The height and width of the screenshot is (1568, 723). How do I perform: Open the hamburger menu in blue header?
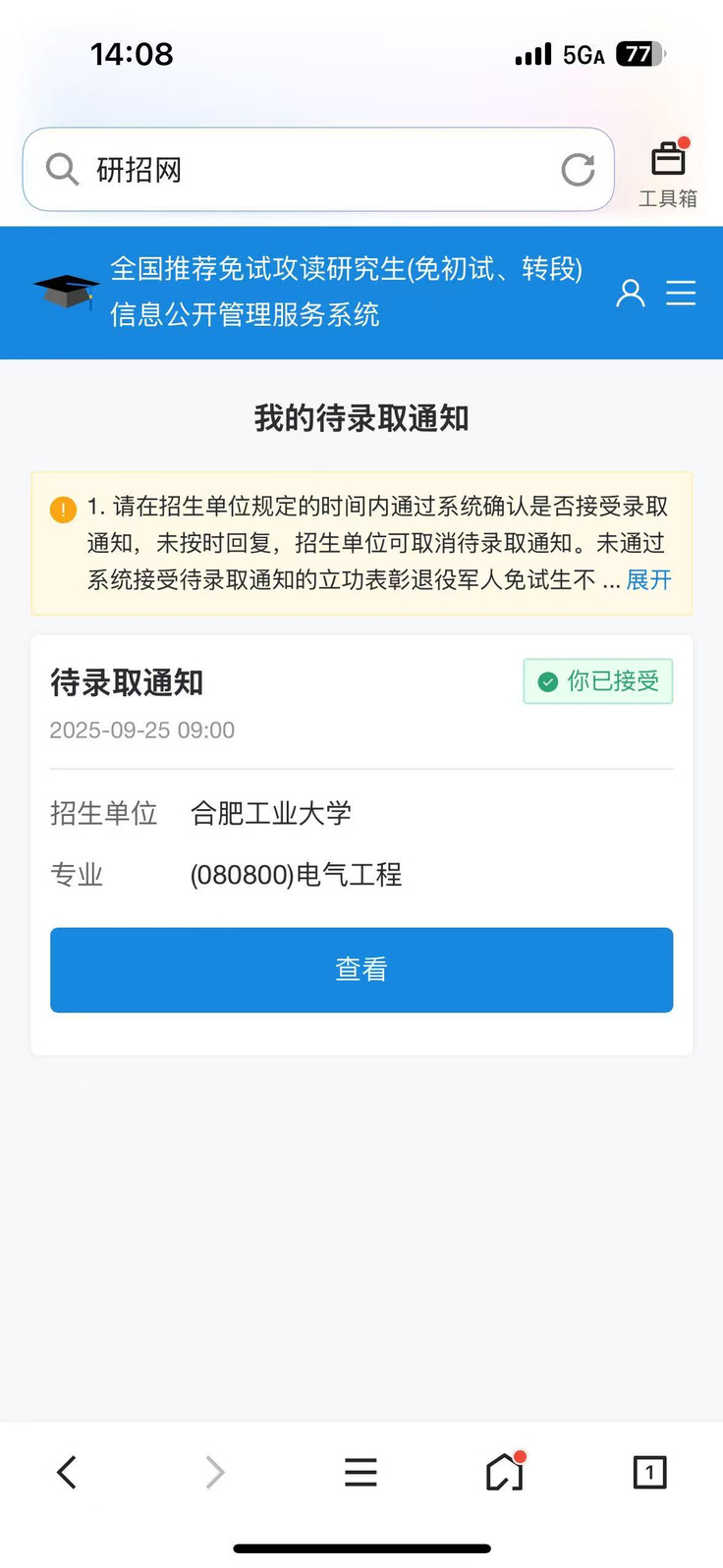681,293
